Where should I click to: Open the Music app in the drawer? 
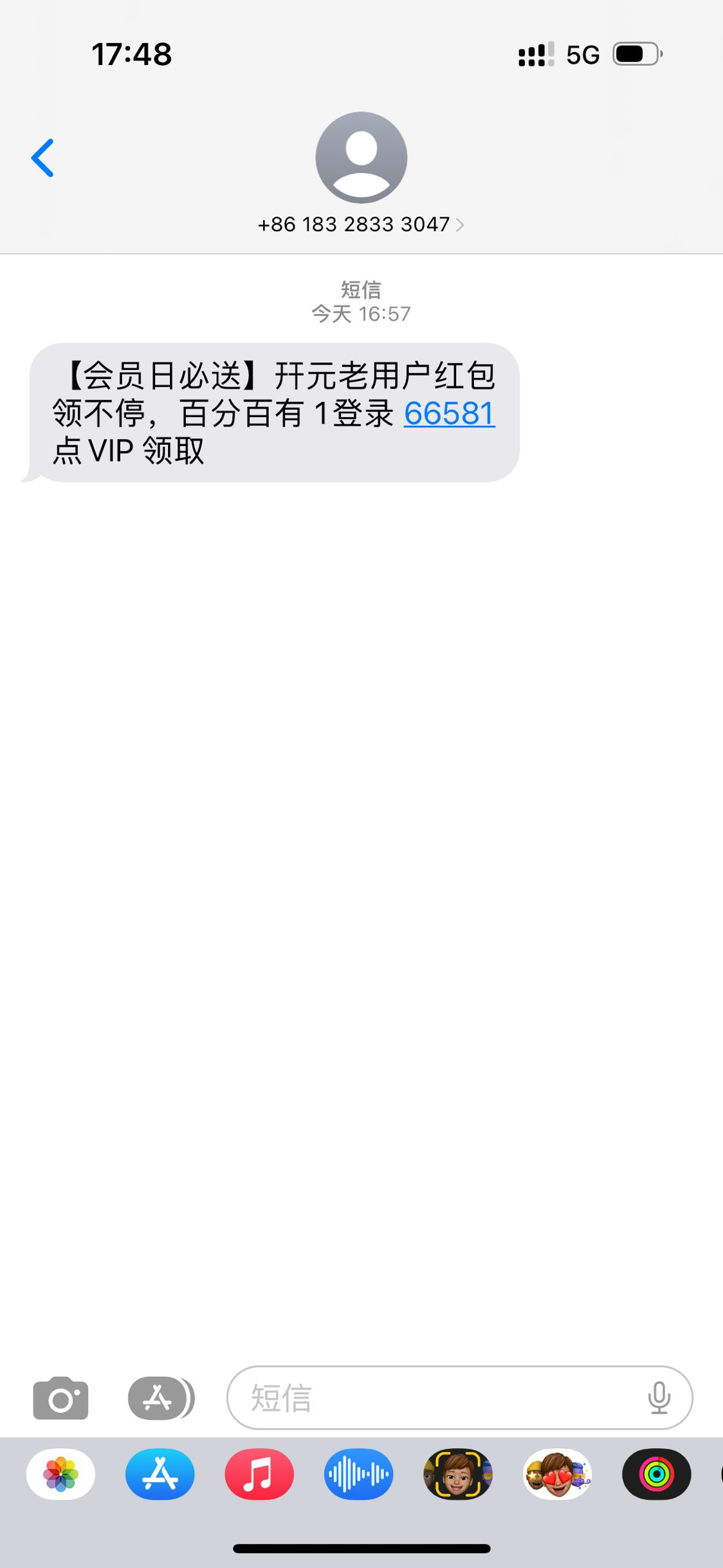click(x=259, y=1474)
